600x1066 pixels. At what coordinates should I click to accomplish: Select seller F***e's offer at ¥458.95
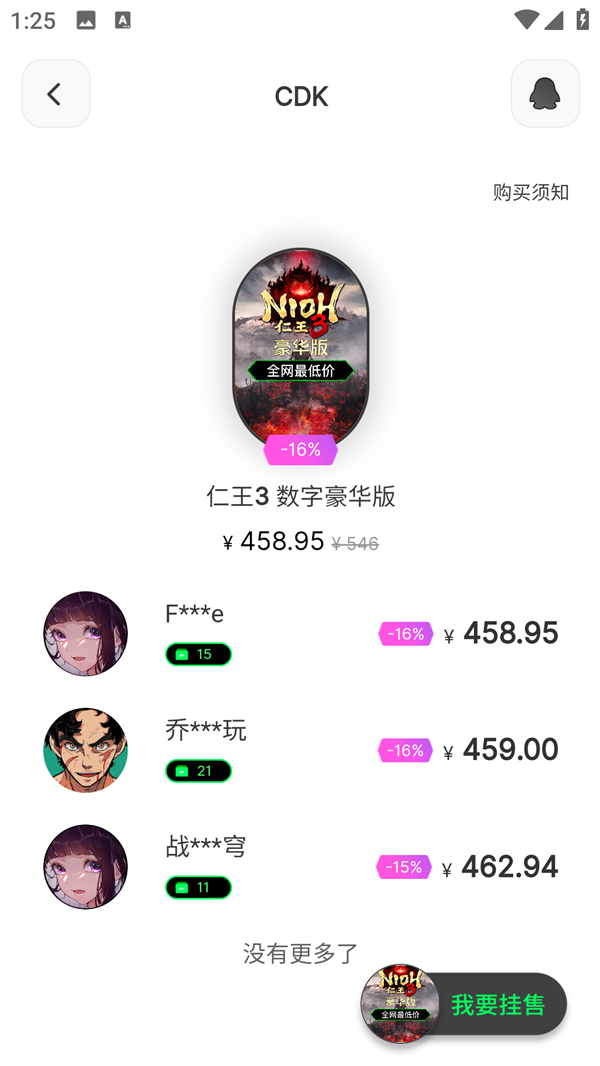coord(300,633)
